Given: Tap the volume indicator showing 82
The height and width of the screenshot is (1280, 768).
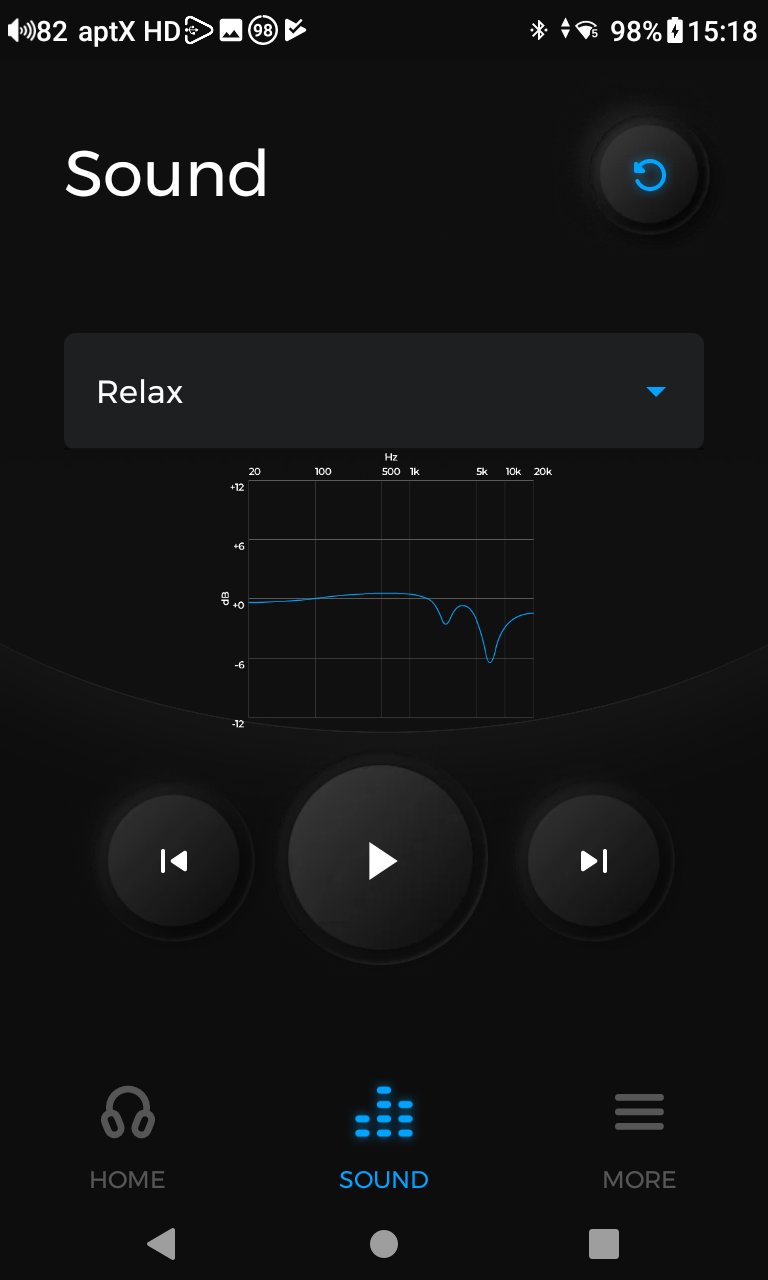Looking at the screenshot, I should point(35,30).
